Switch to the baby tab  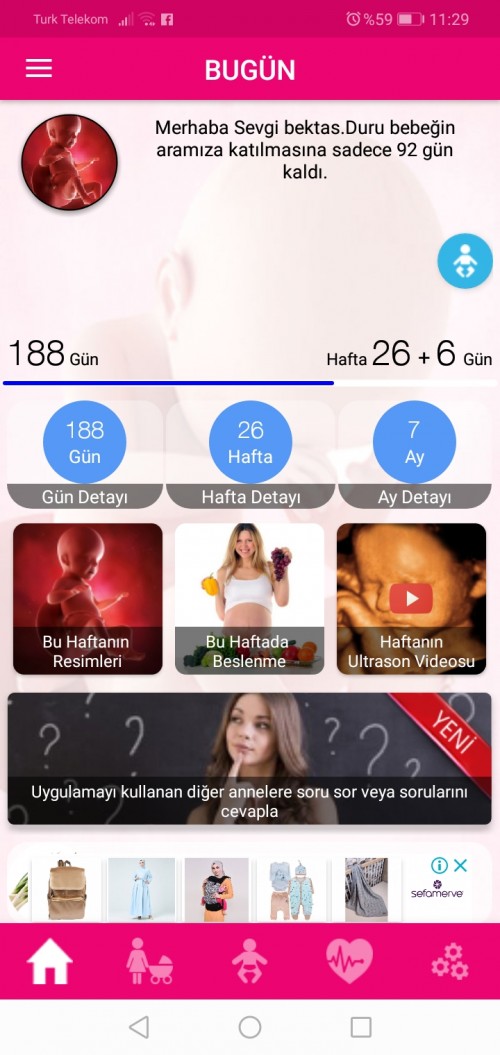pos(250,961)
